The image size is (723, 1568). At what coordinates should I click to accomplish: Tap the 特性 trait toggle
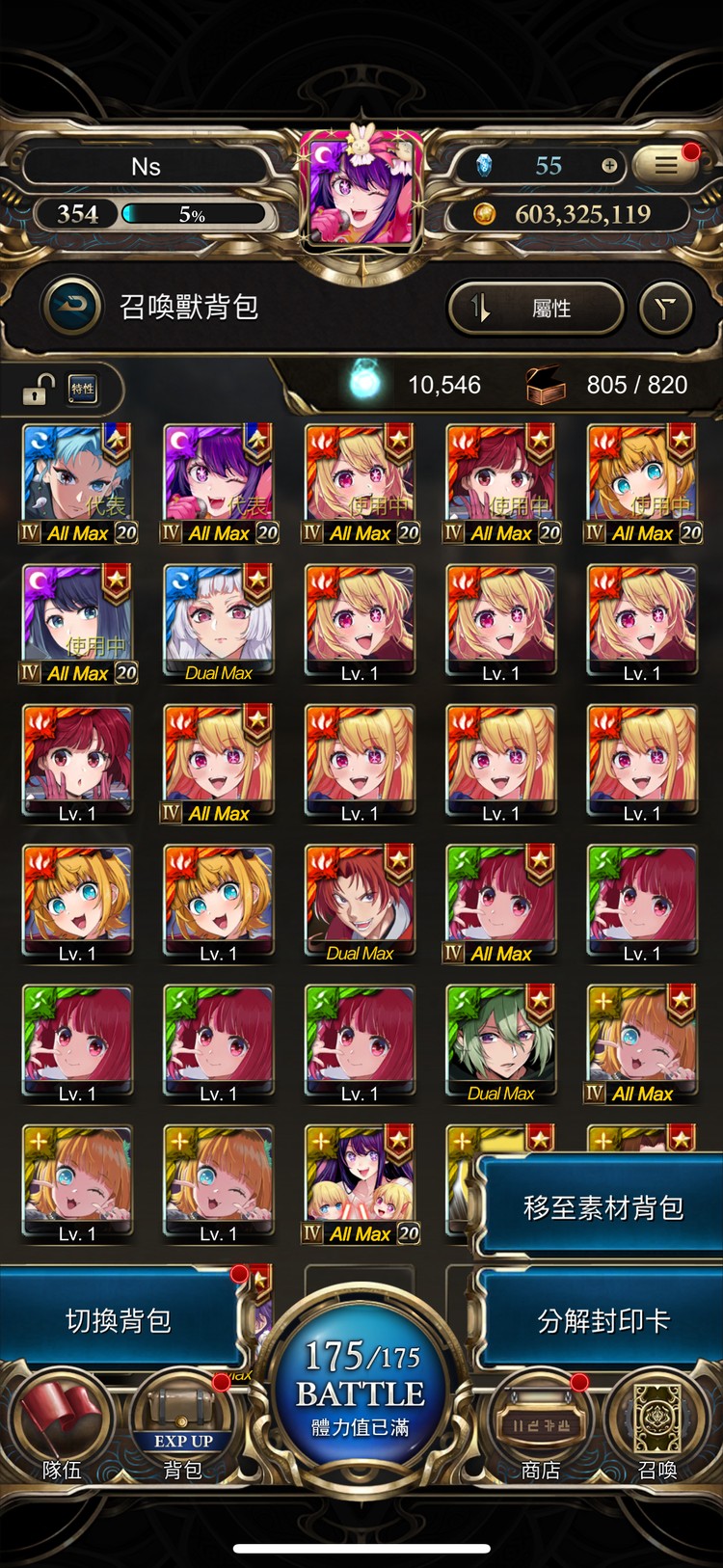point(83,390)
